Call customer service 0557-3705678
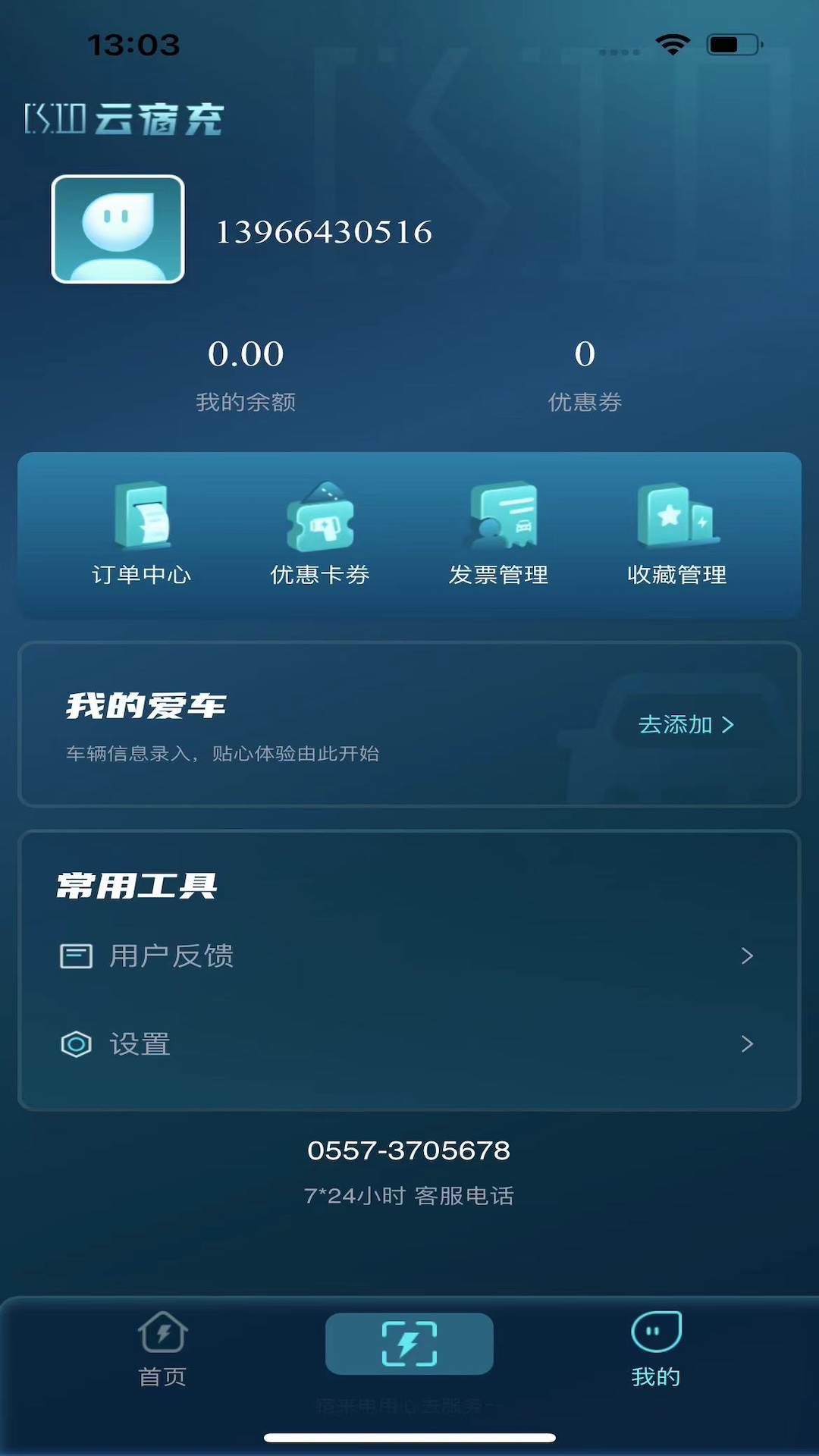Image resolution: width=819 pixels, height=1456 pixels. (x=409, y=1151)
